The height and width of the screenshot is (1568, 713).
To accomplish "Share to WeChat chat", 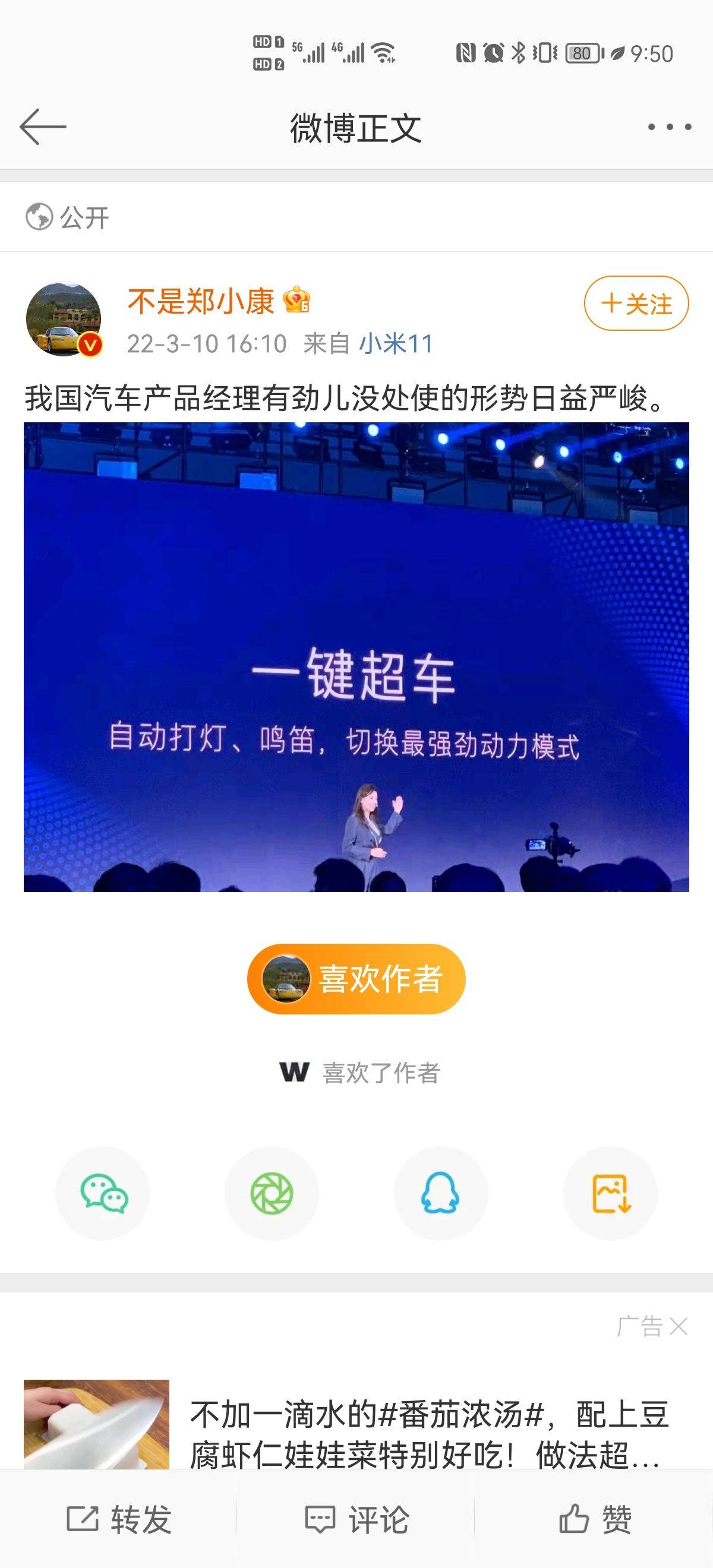I will tap(103, 1194).
